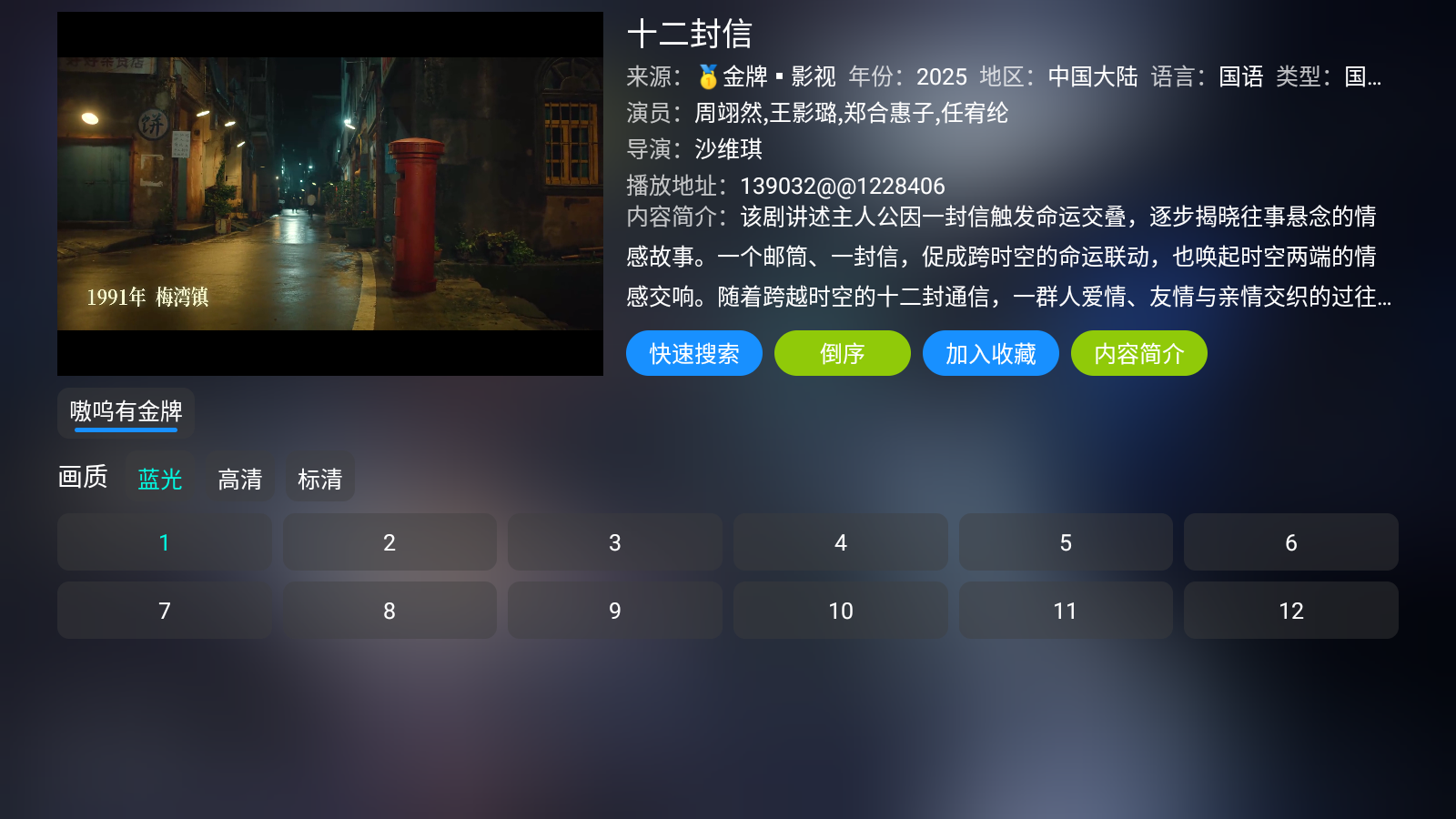
Task: Play episode 2
Action: pos(389,542)
